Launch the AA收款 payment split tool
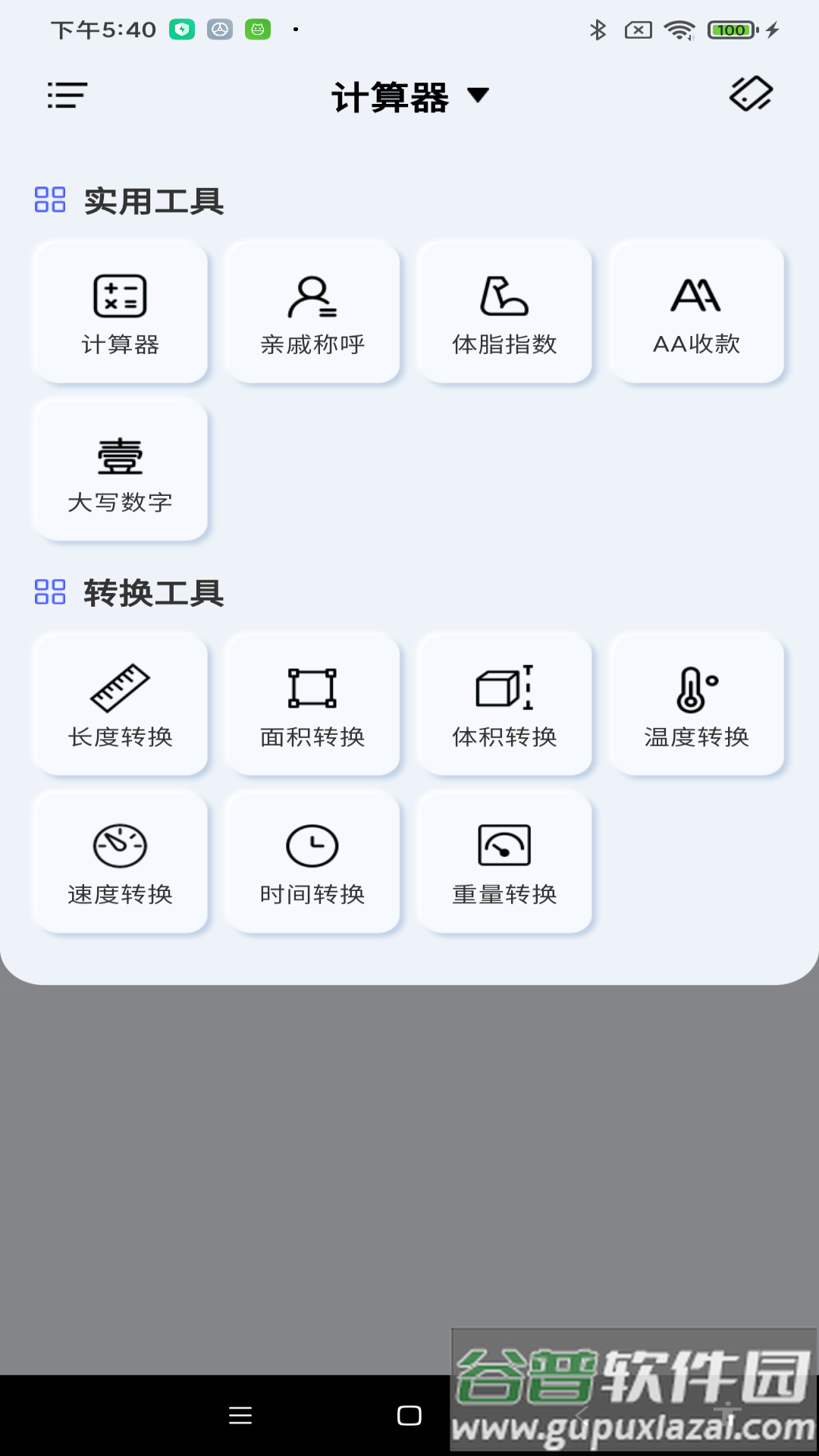 697,311
